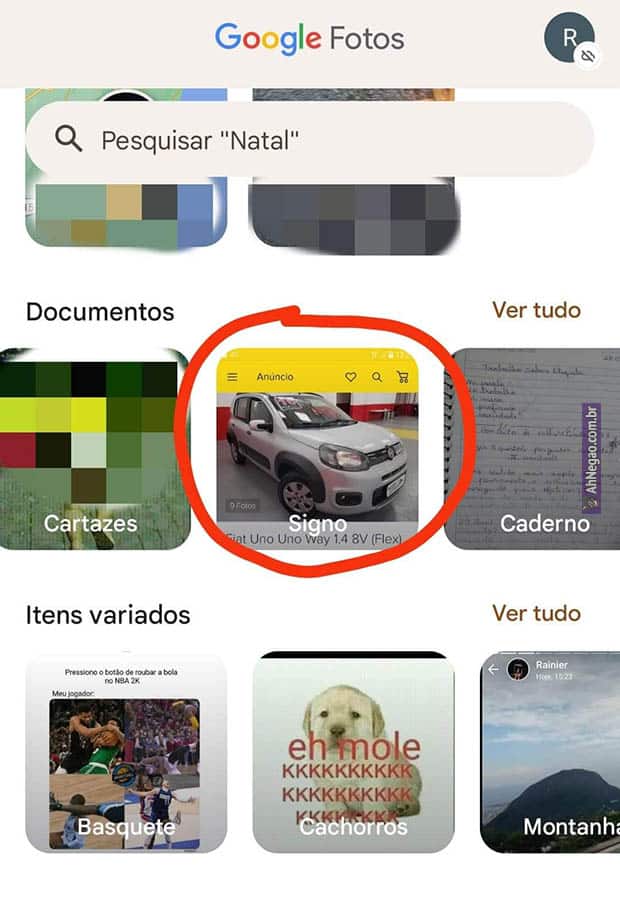Open the account profile avatar
Screen dimensions: 620x916
click(568, 39)
